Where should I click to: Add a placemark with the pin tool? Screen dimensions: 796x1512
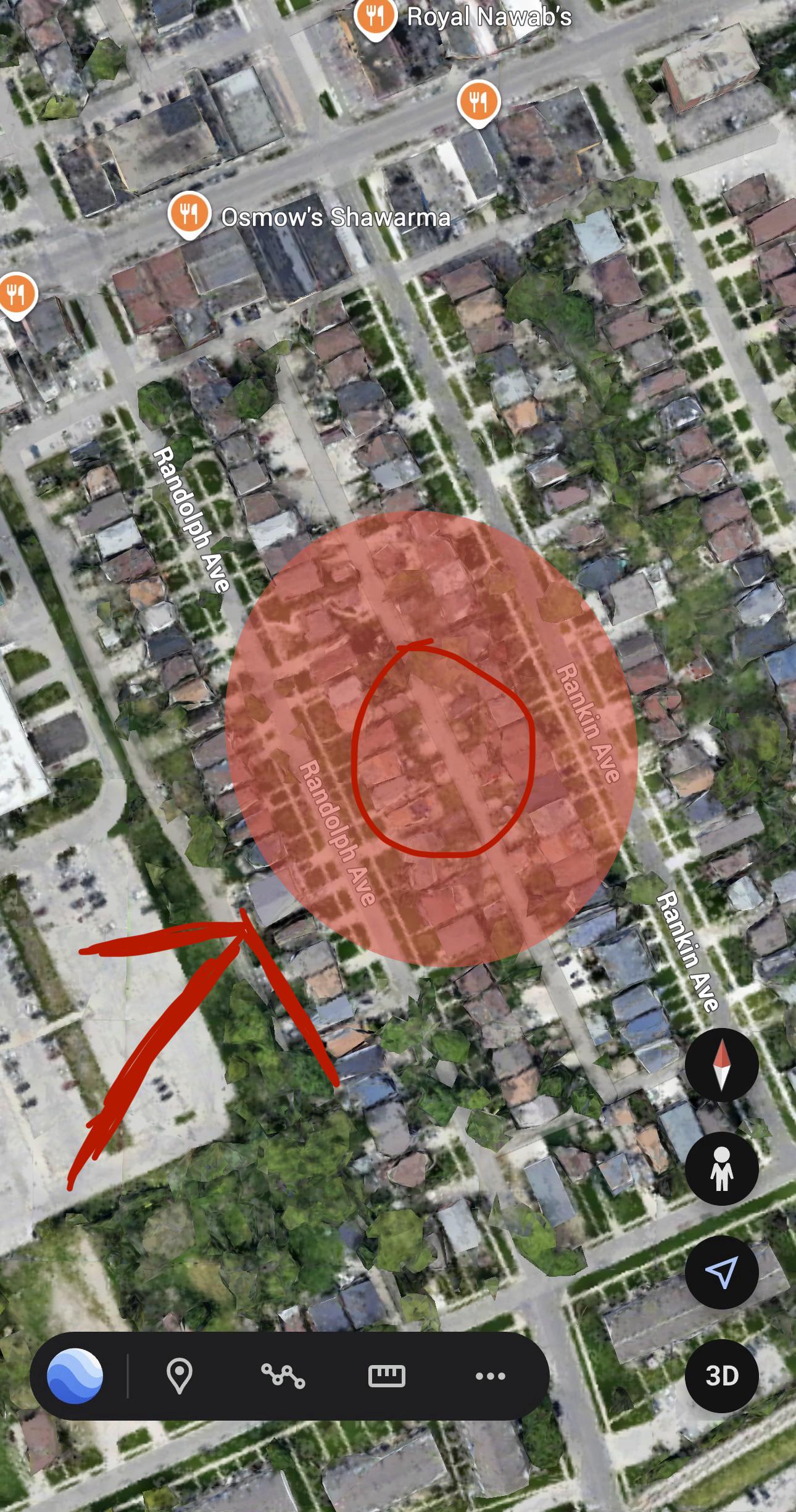tap(179, 1376)
